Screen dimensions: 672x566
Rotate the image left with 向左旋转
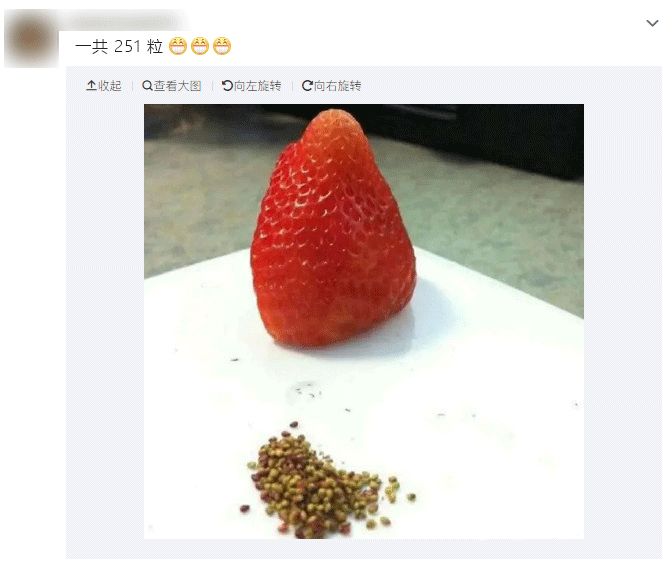251,86
